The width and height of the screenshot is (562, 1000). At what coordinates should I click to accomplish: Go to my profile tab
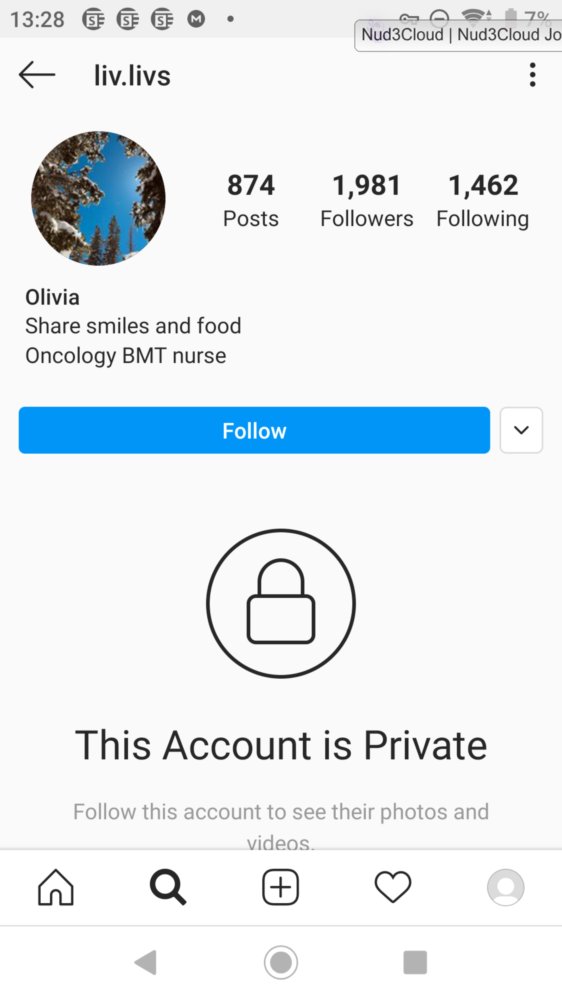(506, 887)
